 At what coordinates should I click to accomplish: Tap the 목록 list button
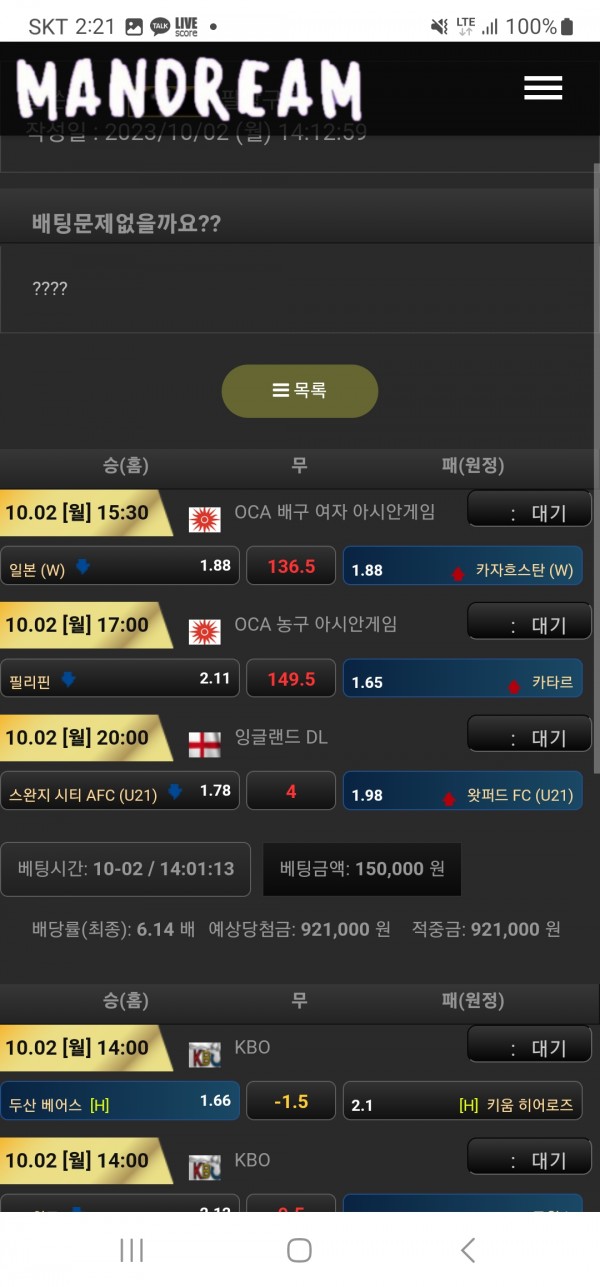pyautogui.click(x=300, y=391)
